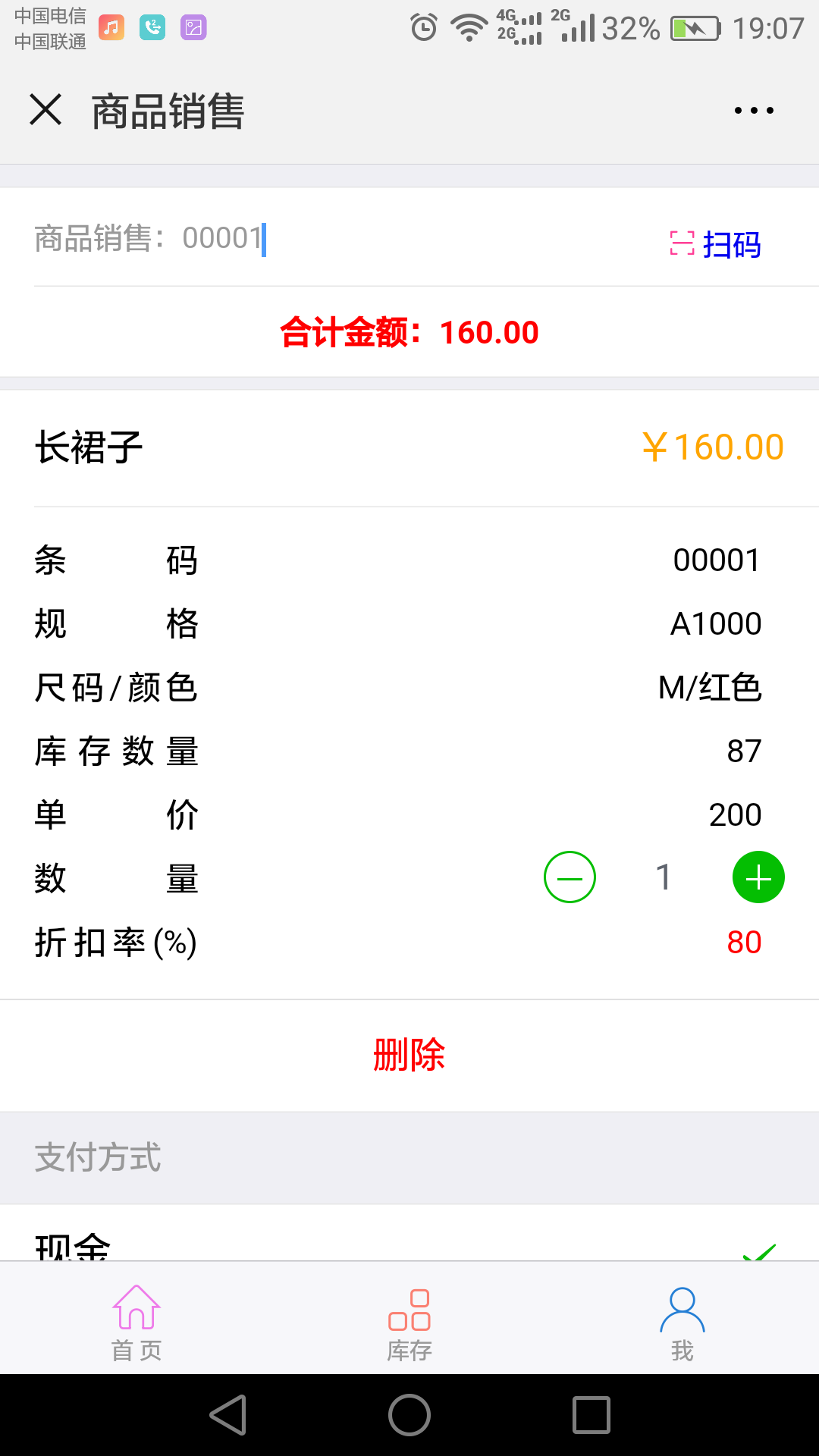
Task: Open the three-dot overflow menu
Action: [754, 111]
